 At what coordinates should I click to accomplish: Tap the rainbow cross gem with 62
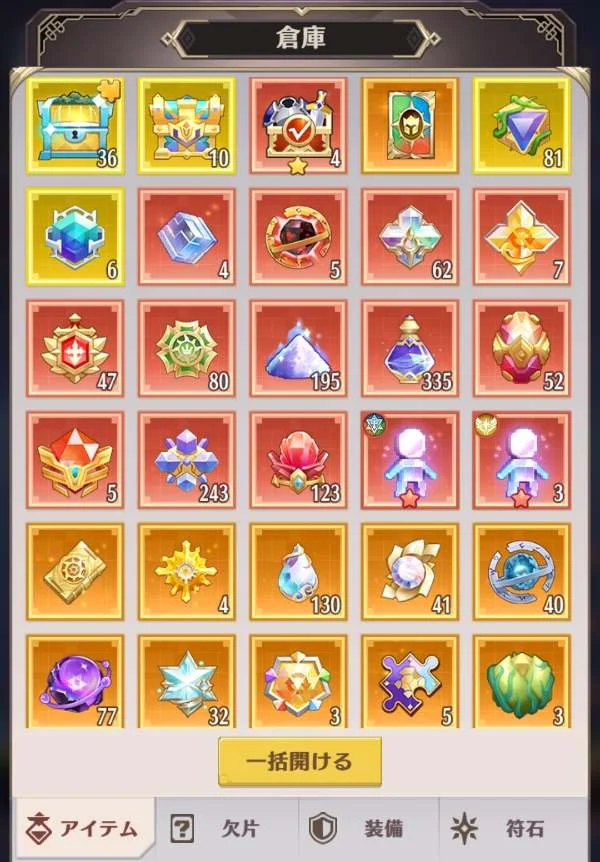[410, 237]
